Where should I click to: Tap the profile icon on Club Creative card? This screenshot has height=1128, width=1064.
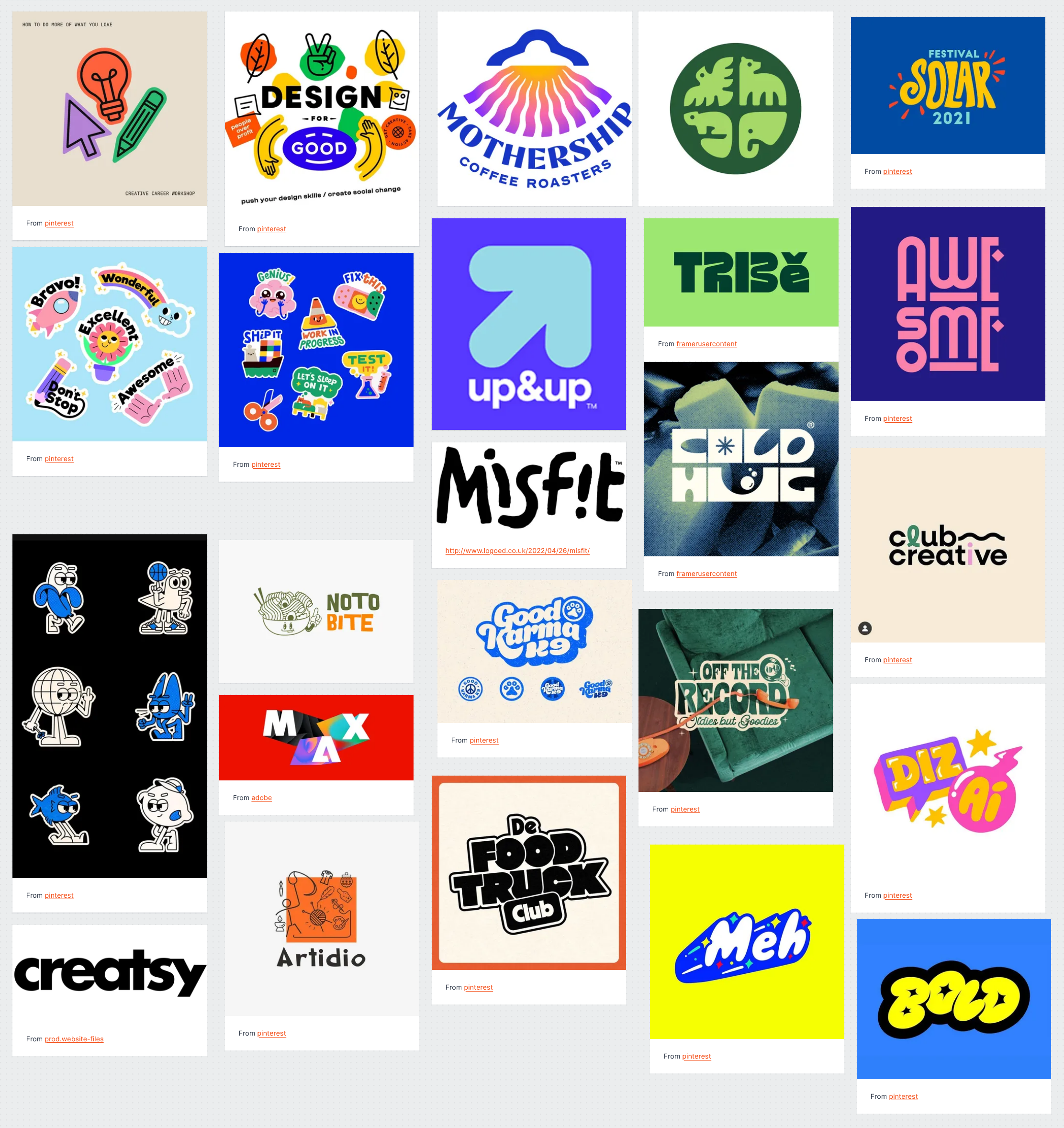[x=865, y=629]
